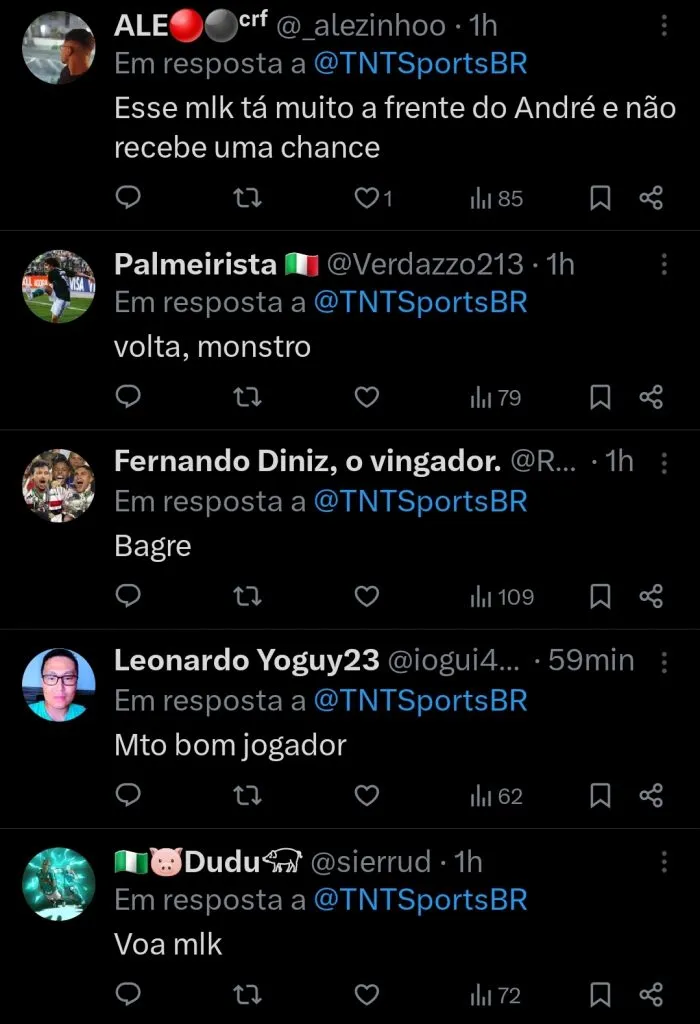The width and height of the screenshot is (700, 1024).
Task: Like the reply from @_alezinhoo
Action: (x=367, y=199)
